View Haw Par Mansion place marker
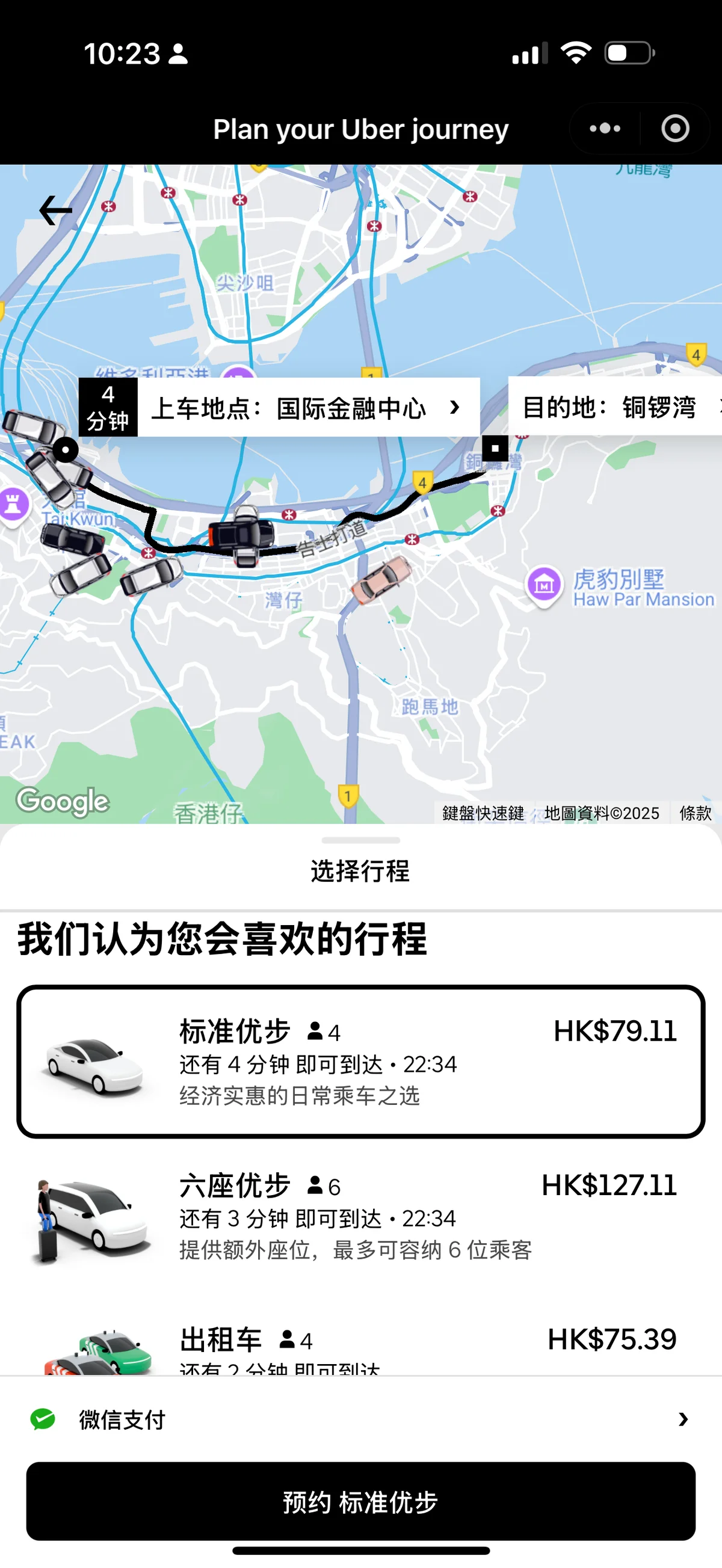The width and height of the screenshot is (722, 1568). coord(544,585)
